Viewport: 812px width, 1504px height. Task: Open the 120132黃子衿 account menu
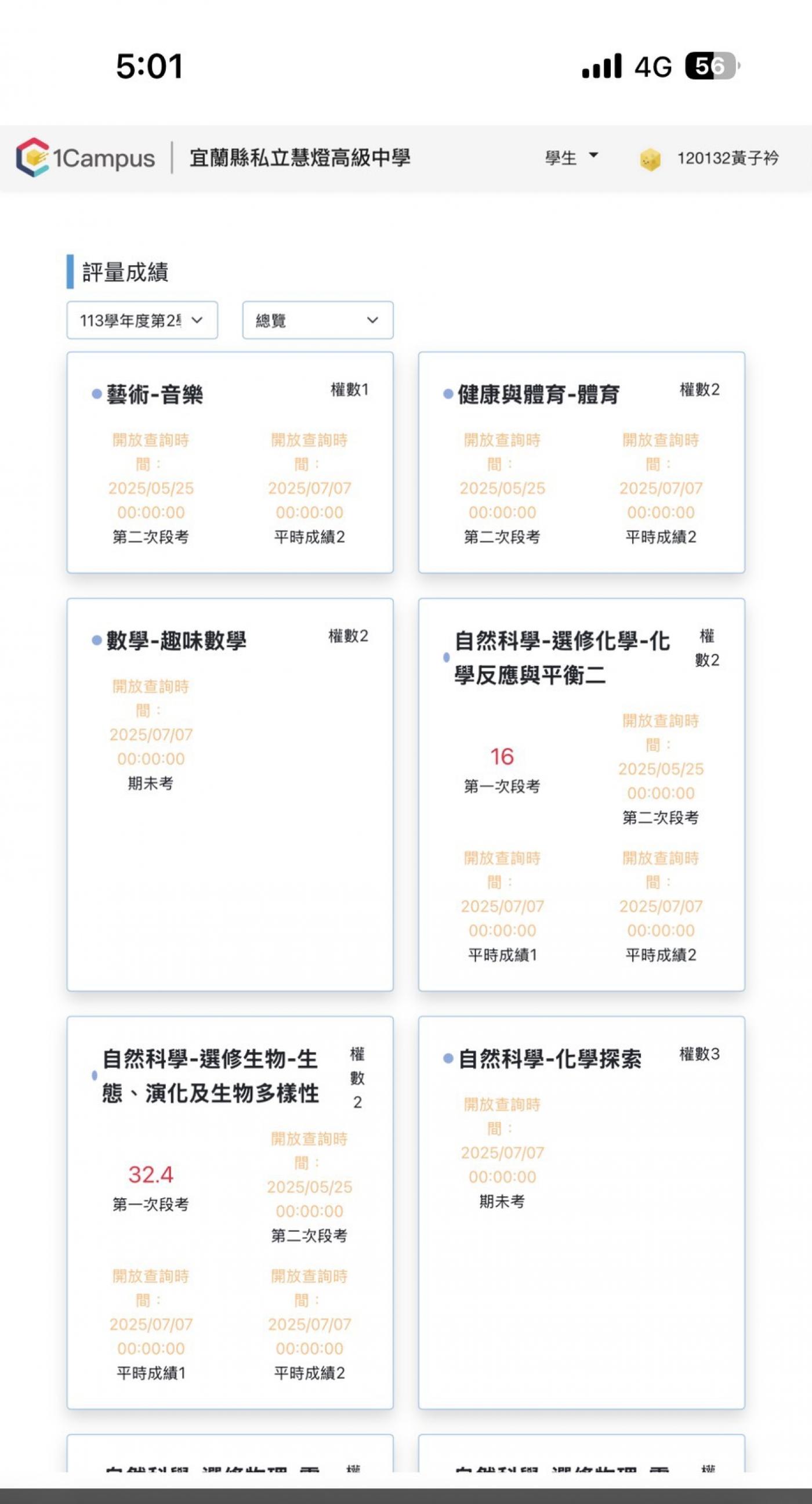[x=710, y=158]
